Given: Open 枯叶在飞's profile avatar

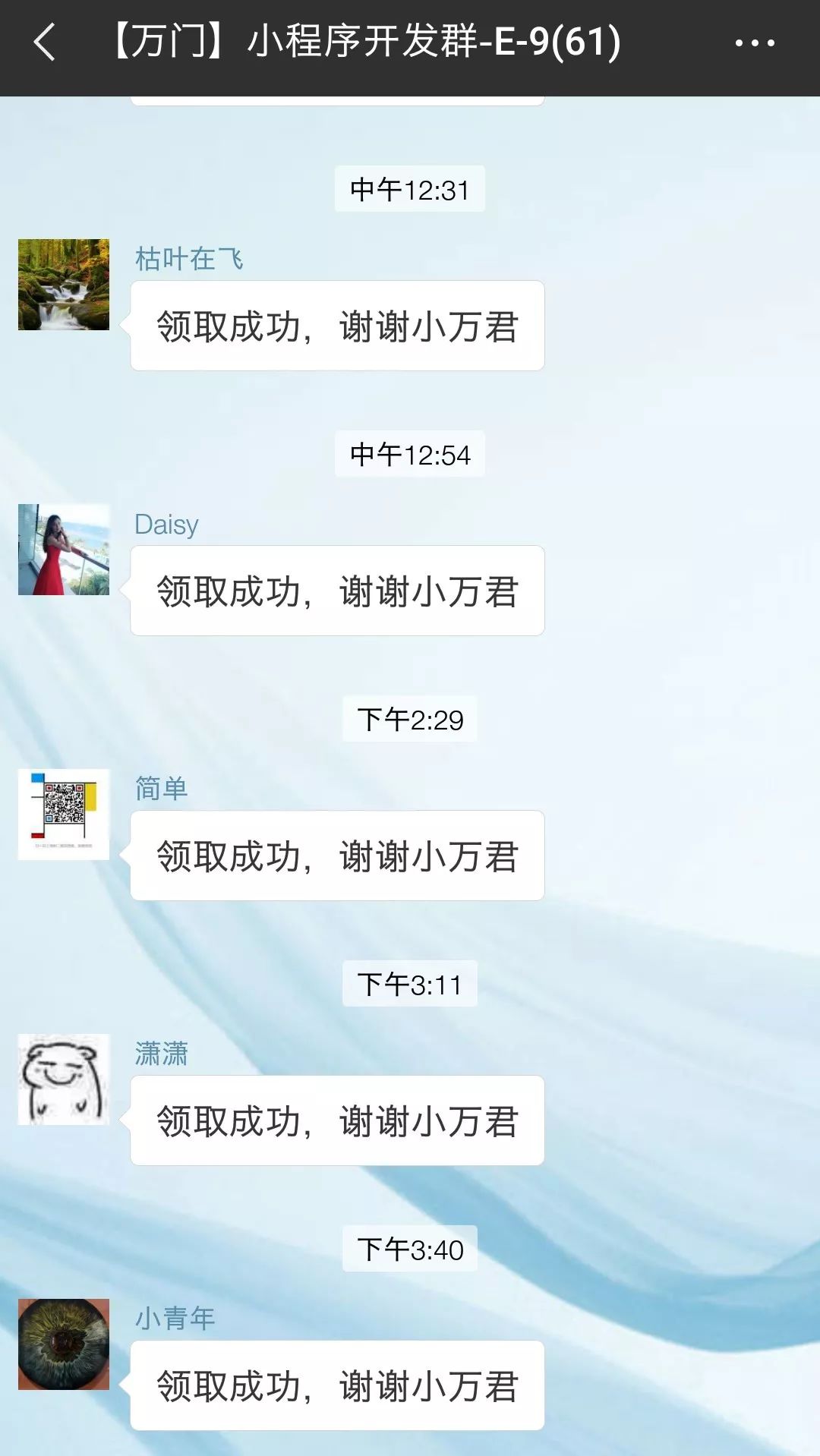Looking at the screenshot, I should click(x=64, y=285).
